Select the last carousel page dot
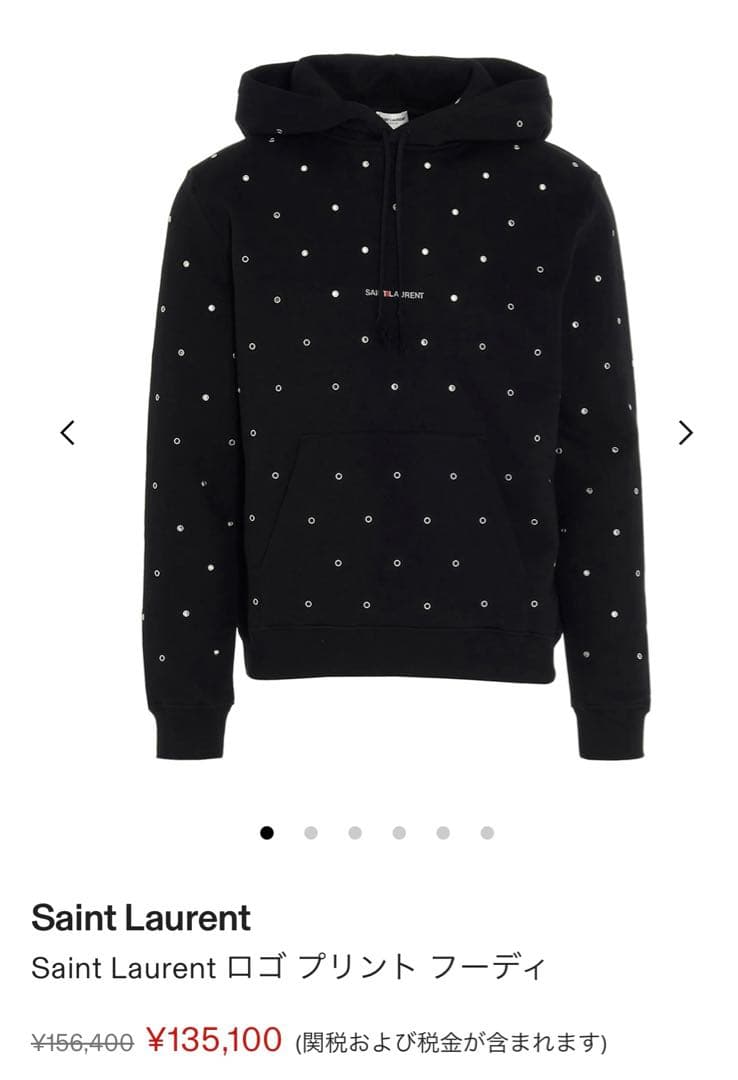This screenshot has height=1080, width=738. tap(487, 833)
